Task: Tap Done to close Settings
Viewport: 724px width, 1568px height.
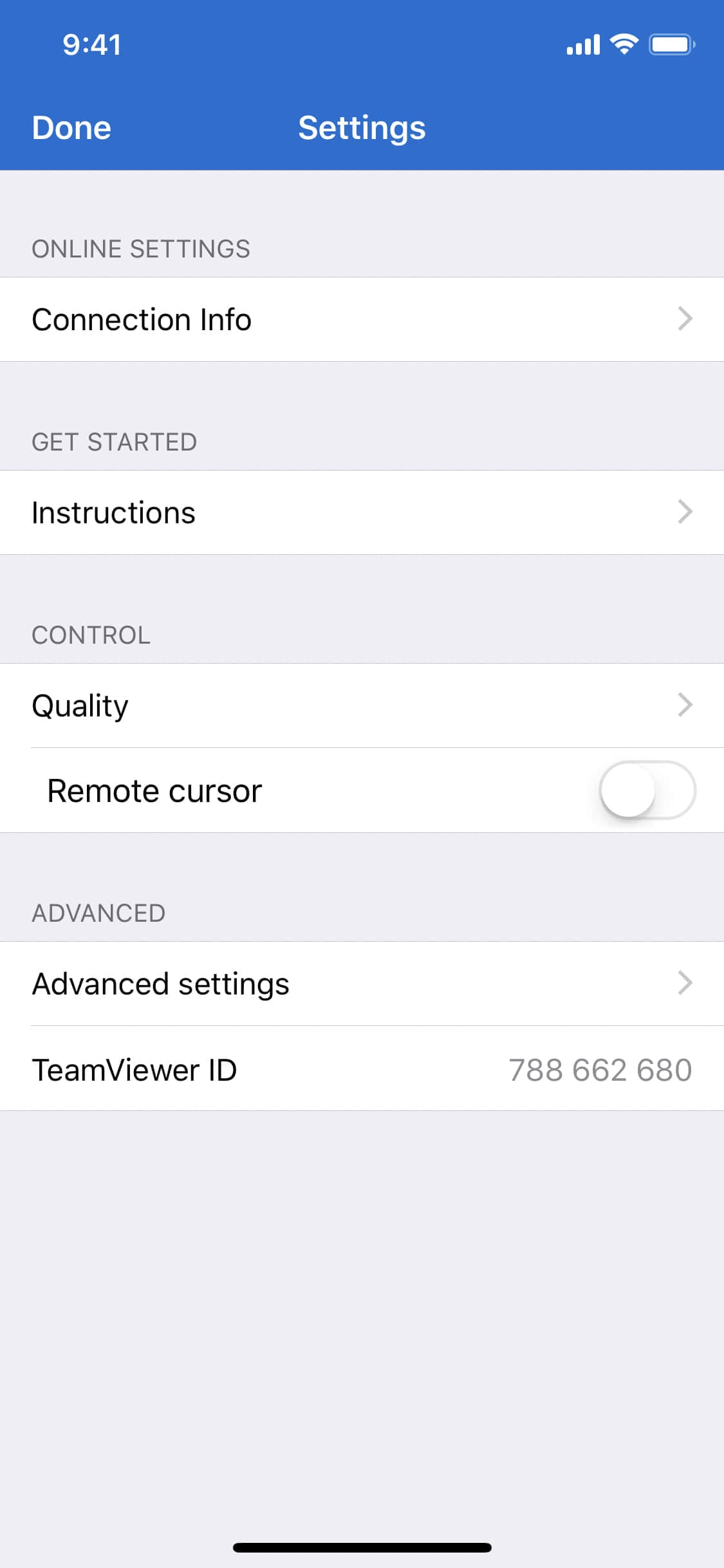Action: (71, 127)
